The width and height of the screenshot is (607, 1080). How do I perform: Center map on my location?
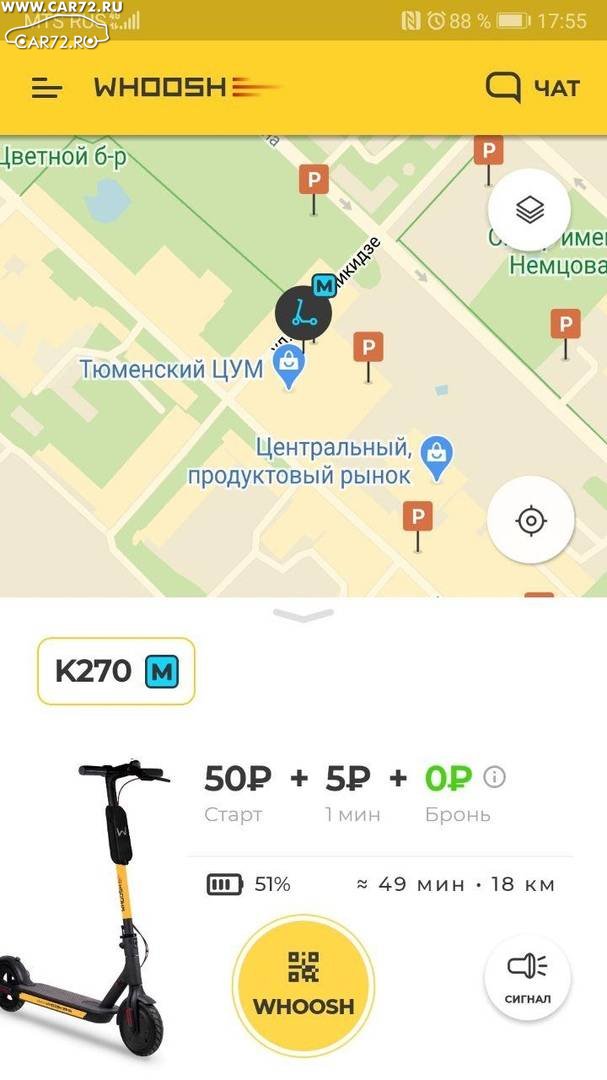(530, 521)
